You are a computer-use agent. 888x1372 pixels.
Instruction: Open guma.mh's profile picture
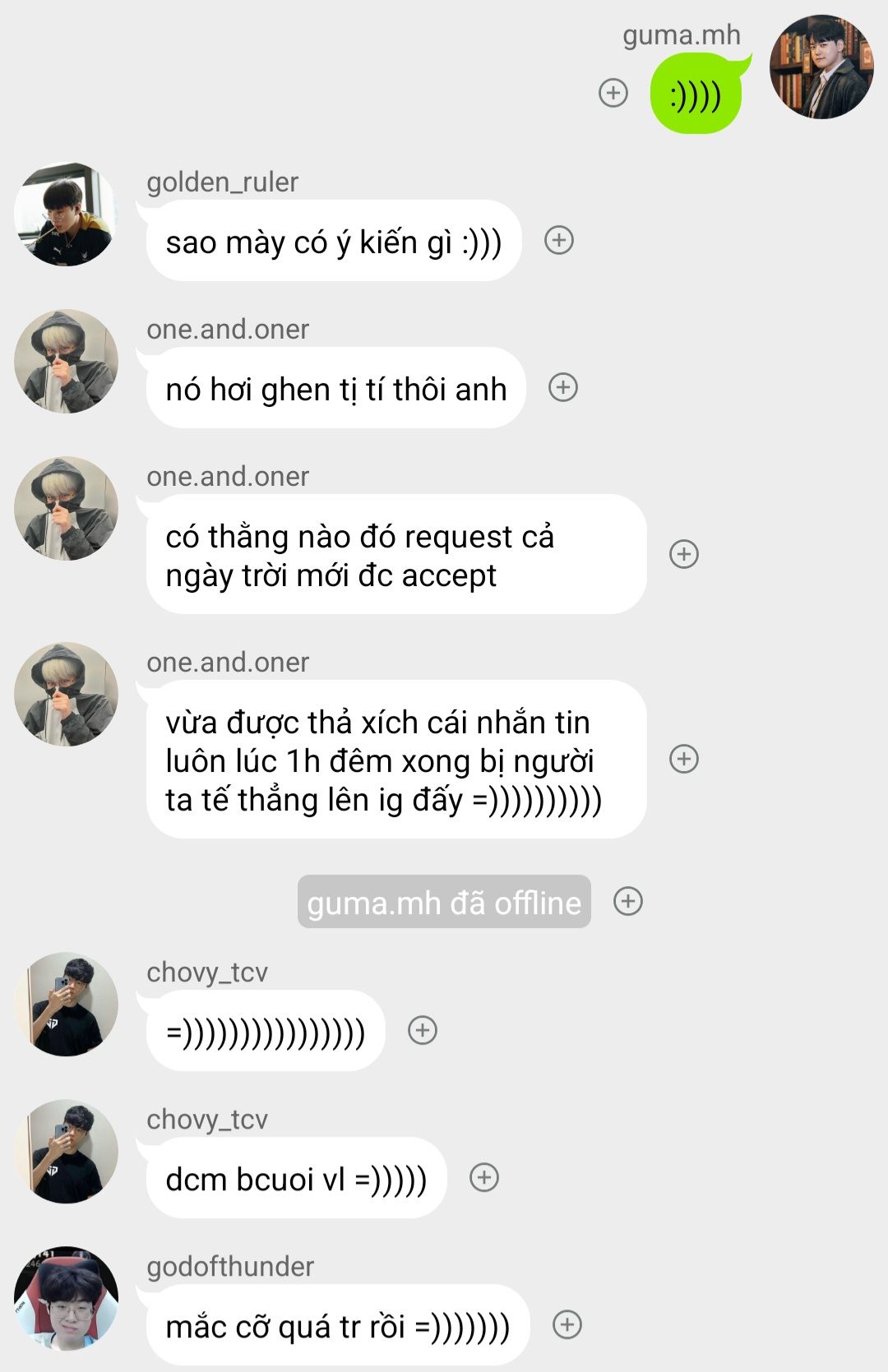[x=821, y=67]
